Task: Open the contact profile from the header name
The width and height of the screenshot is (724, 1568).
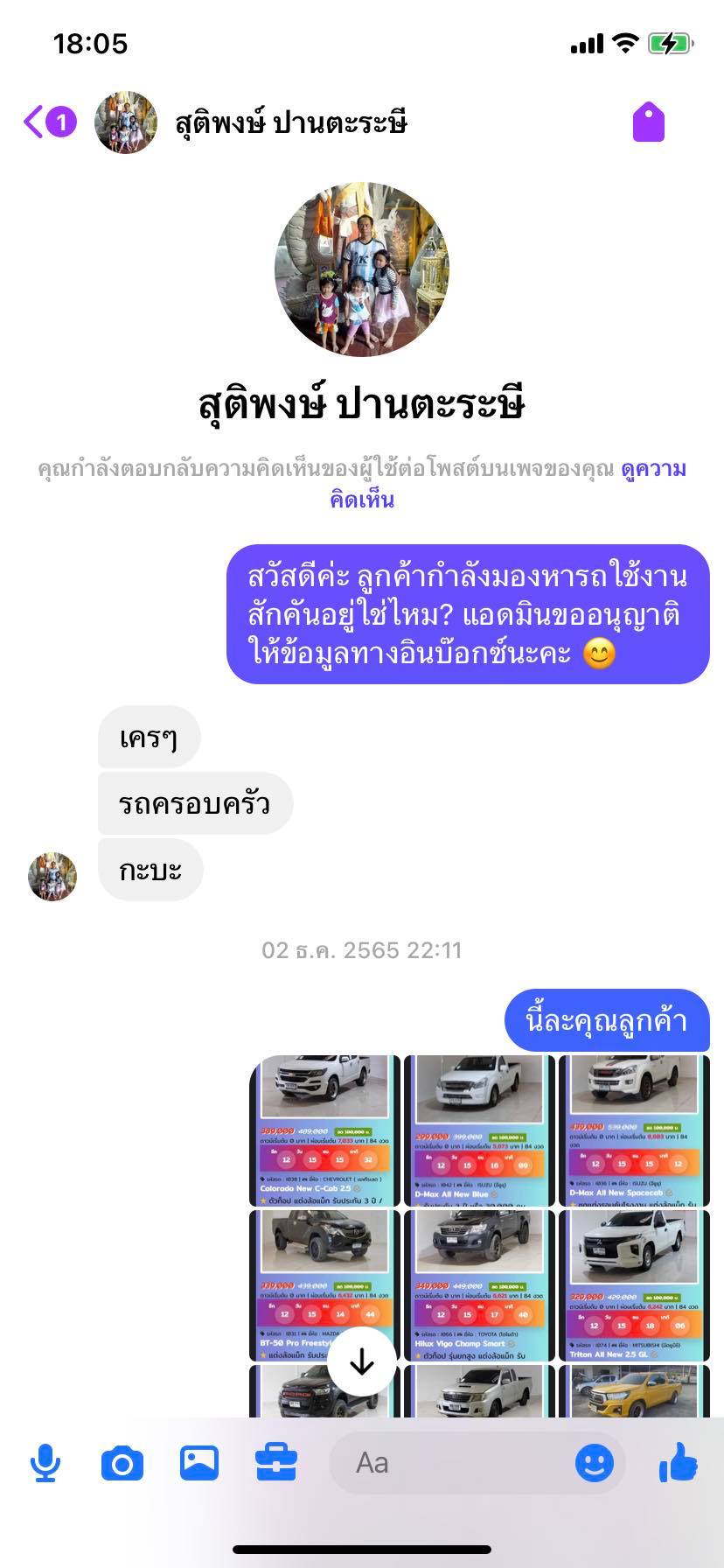Action: tap(291, 122)
